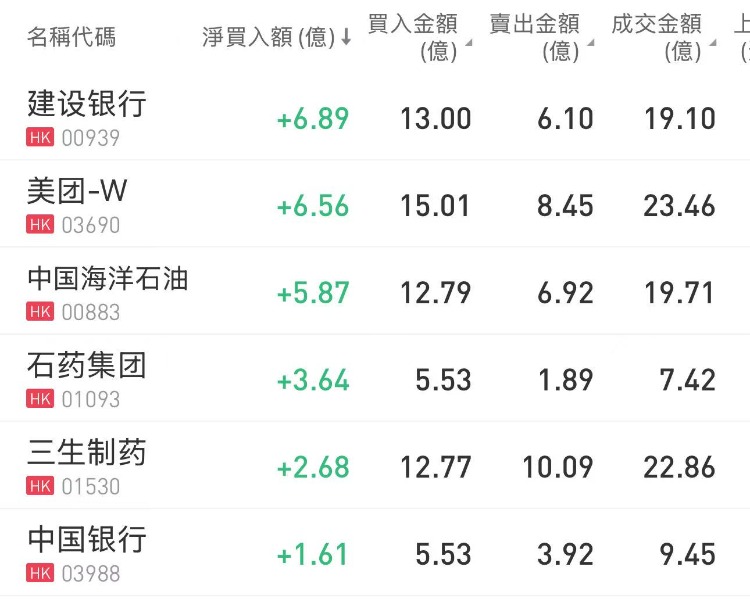Sort by 賣出金額 column header
Viewport: 750px width, 599px height.
[537, 37]
